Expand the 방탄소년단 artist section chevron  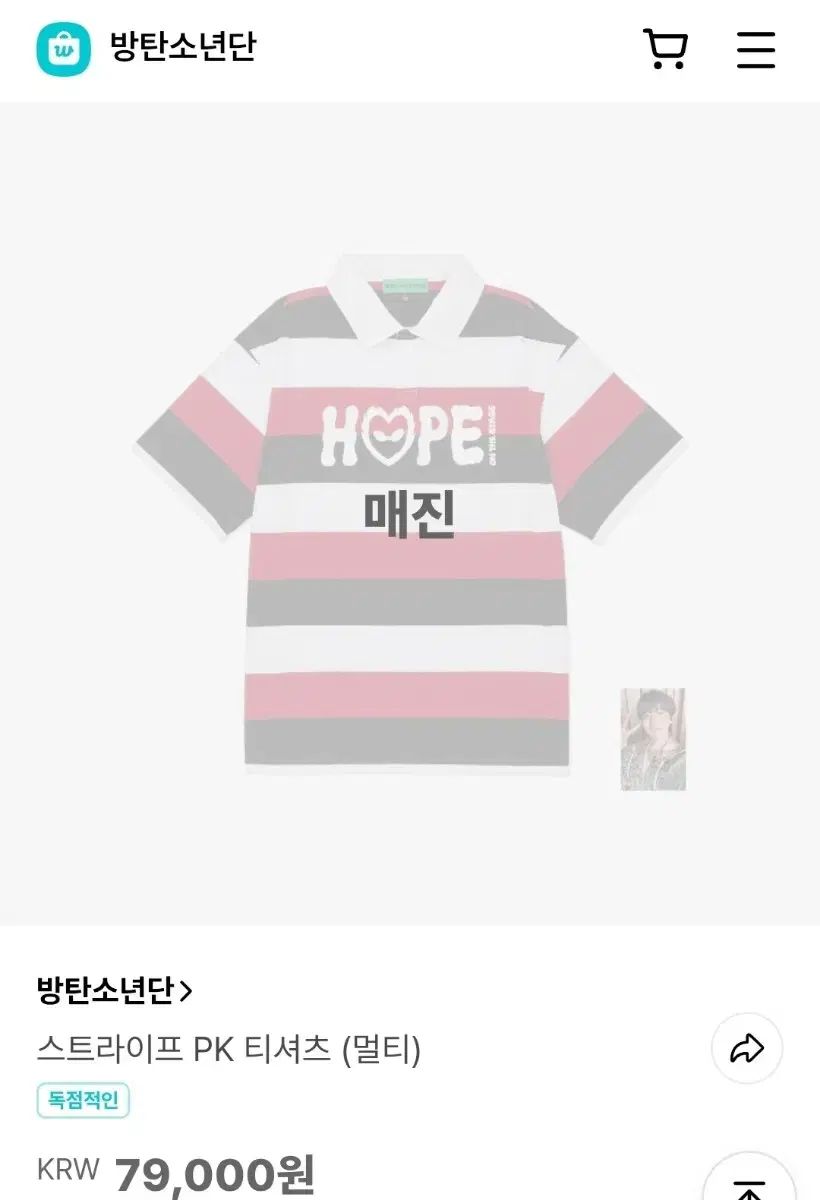[185, 992]
